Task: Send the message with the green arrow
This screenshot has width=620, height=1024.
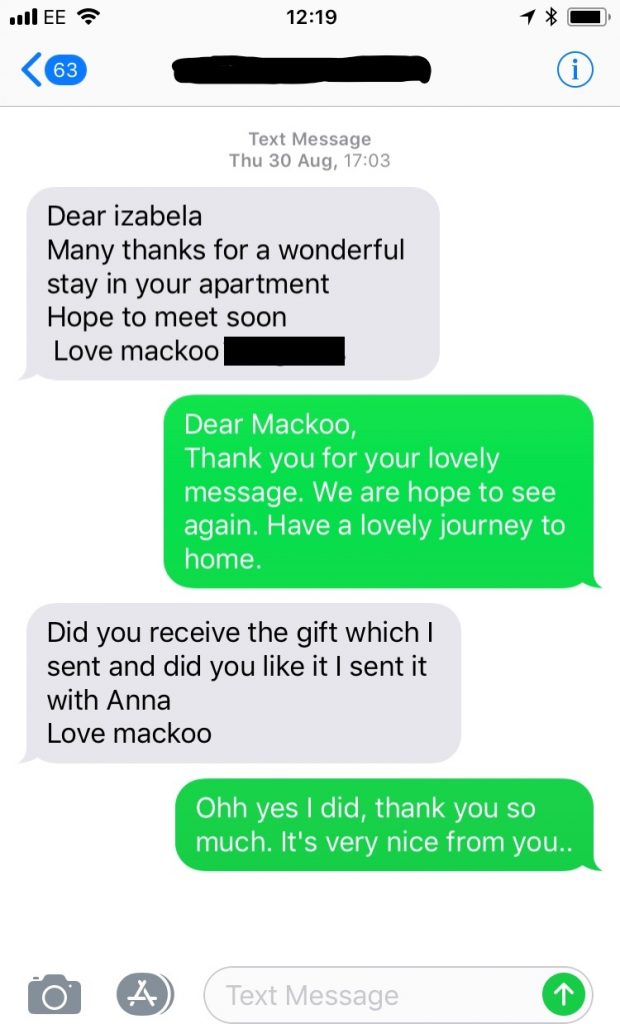Action: (x=564, y=994)
